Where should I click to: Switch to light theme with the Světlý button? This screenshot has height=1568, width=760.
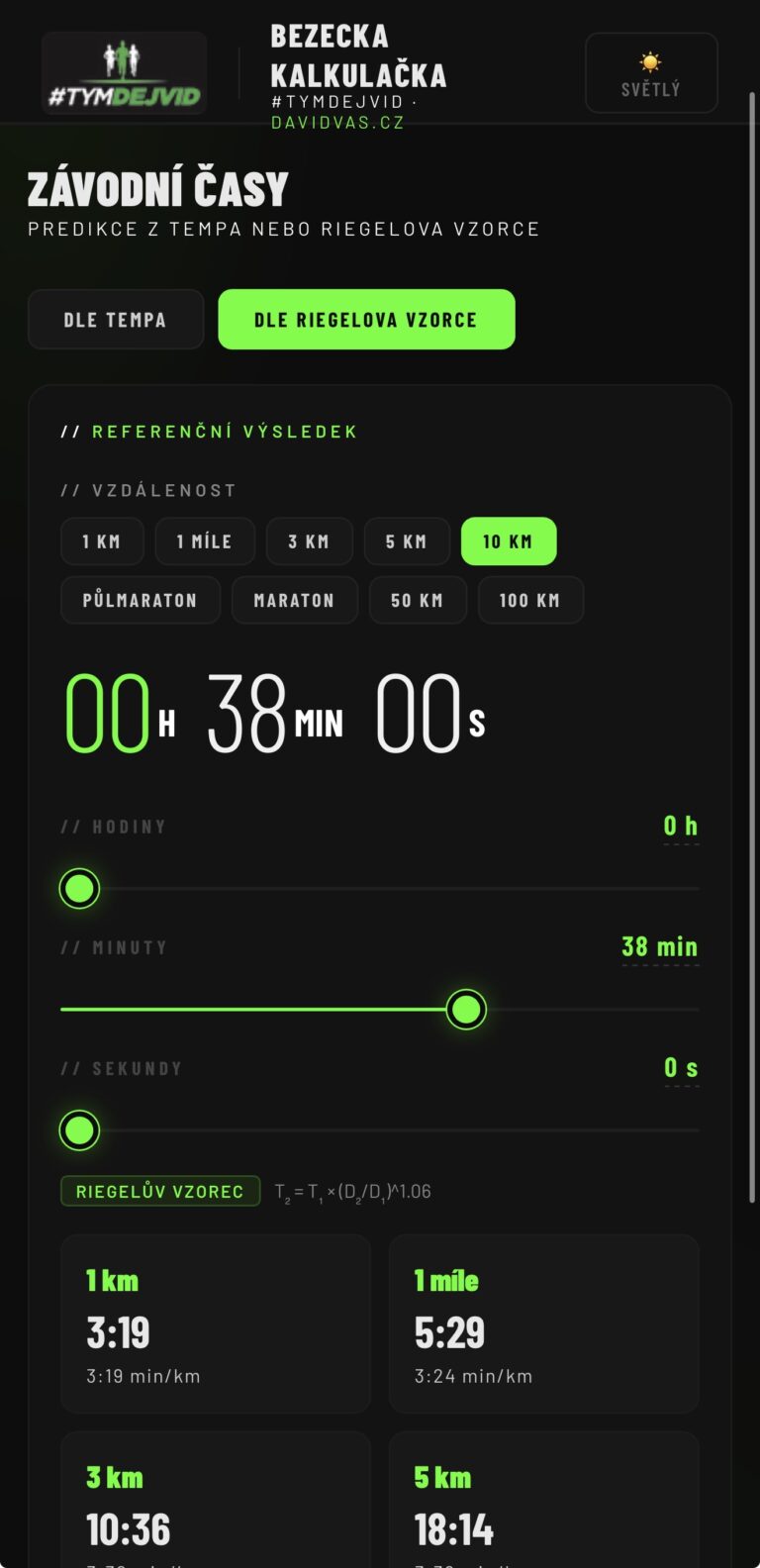(x=651, y=73)
